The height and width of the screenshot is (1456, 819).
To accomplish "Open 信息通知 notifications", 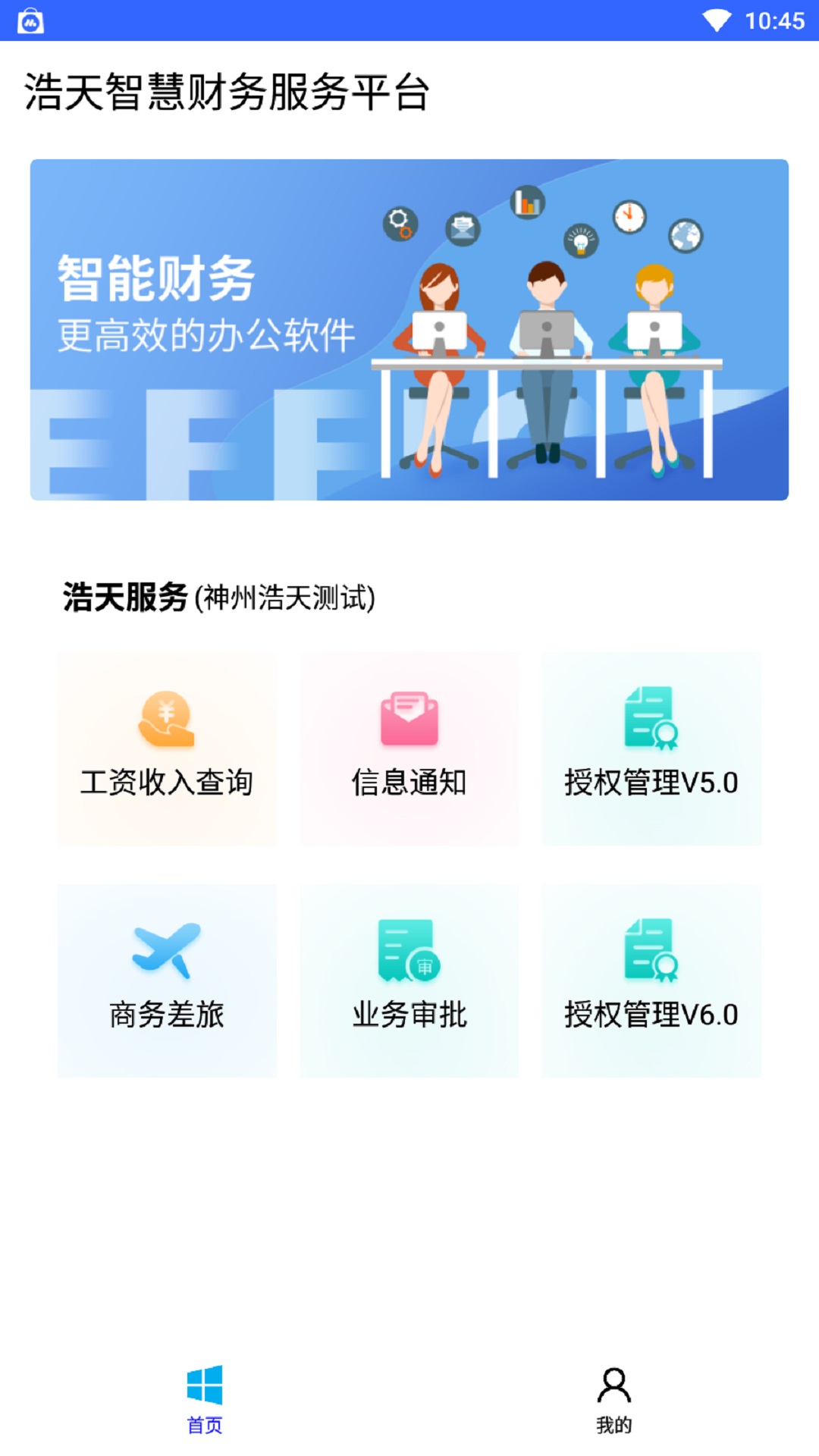I will (x=409, y=748).
